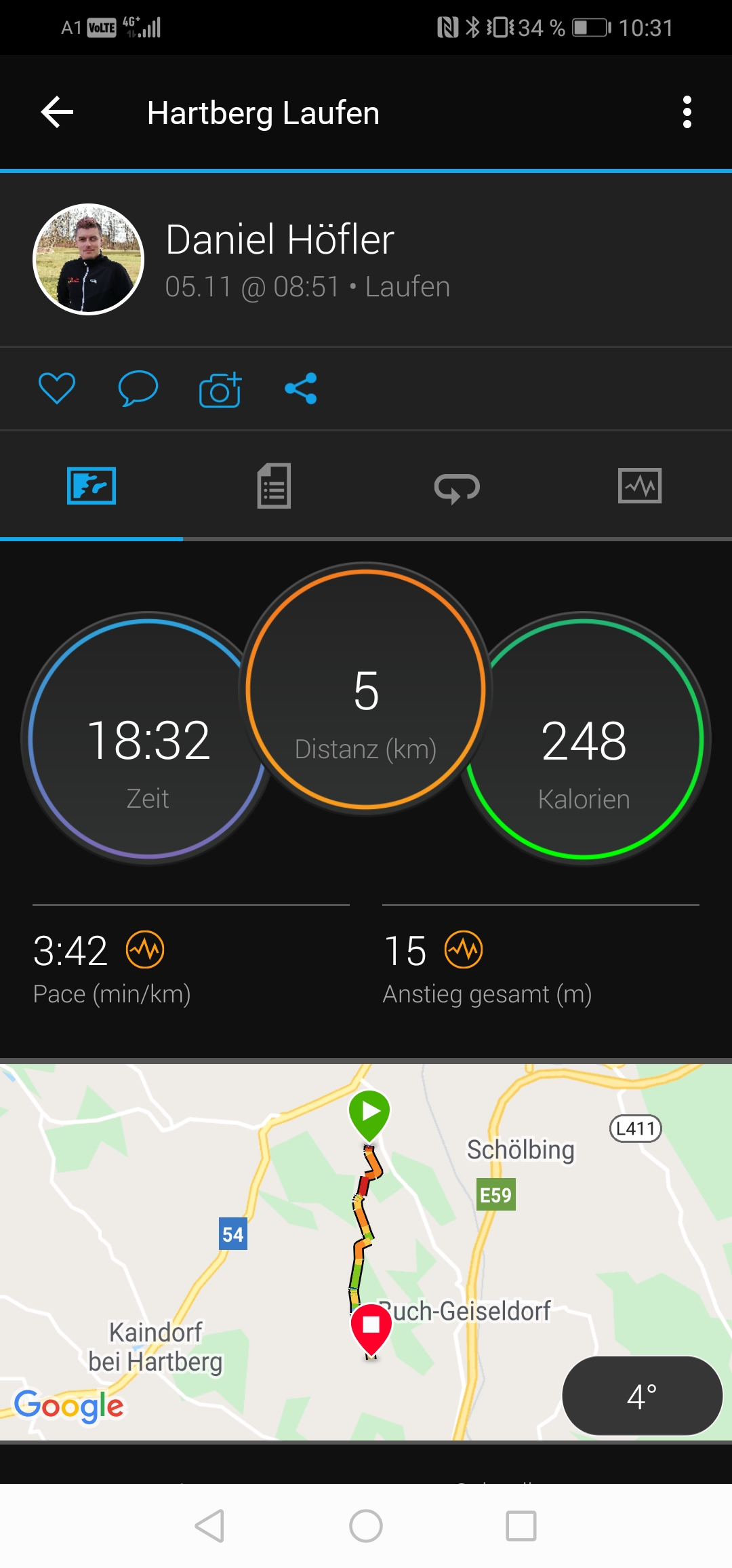Image resolution: width=732 pixels, height=1568 pixels.
Task: Like this activity with the heart
Action: tap(57, 389)
